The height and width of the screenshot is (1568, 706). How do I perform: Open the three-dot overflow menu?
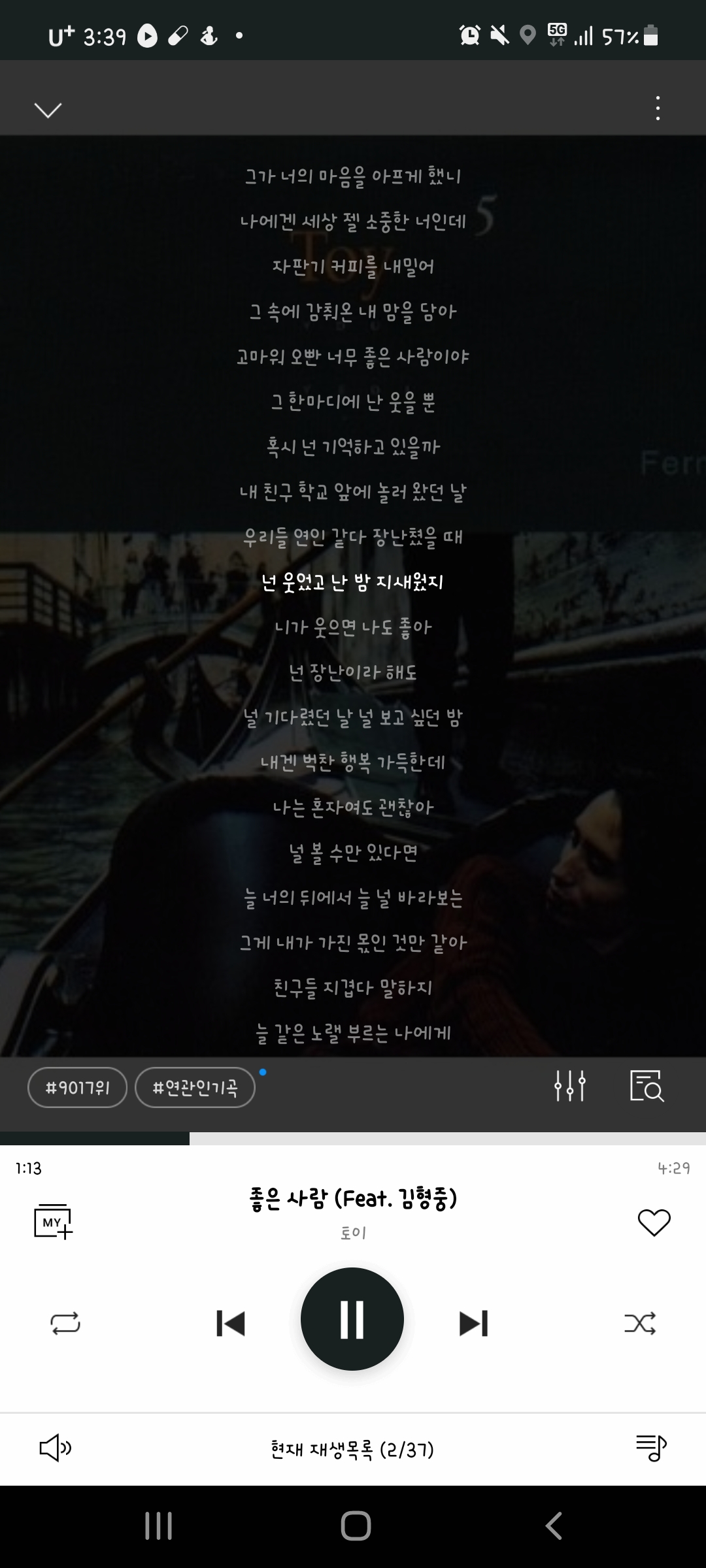(x=658, y=108)
